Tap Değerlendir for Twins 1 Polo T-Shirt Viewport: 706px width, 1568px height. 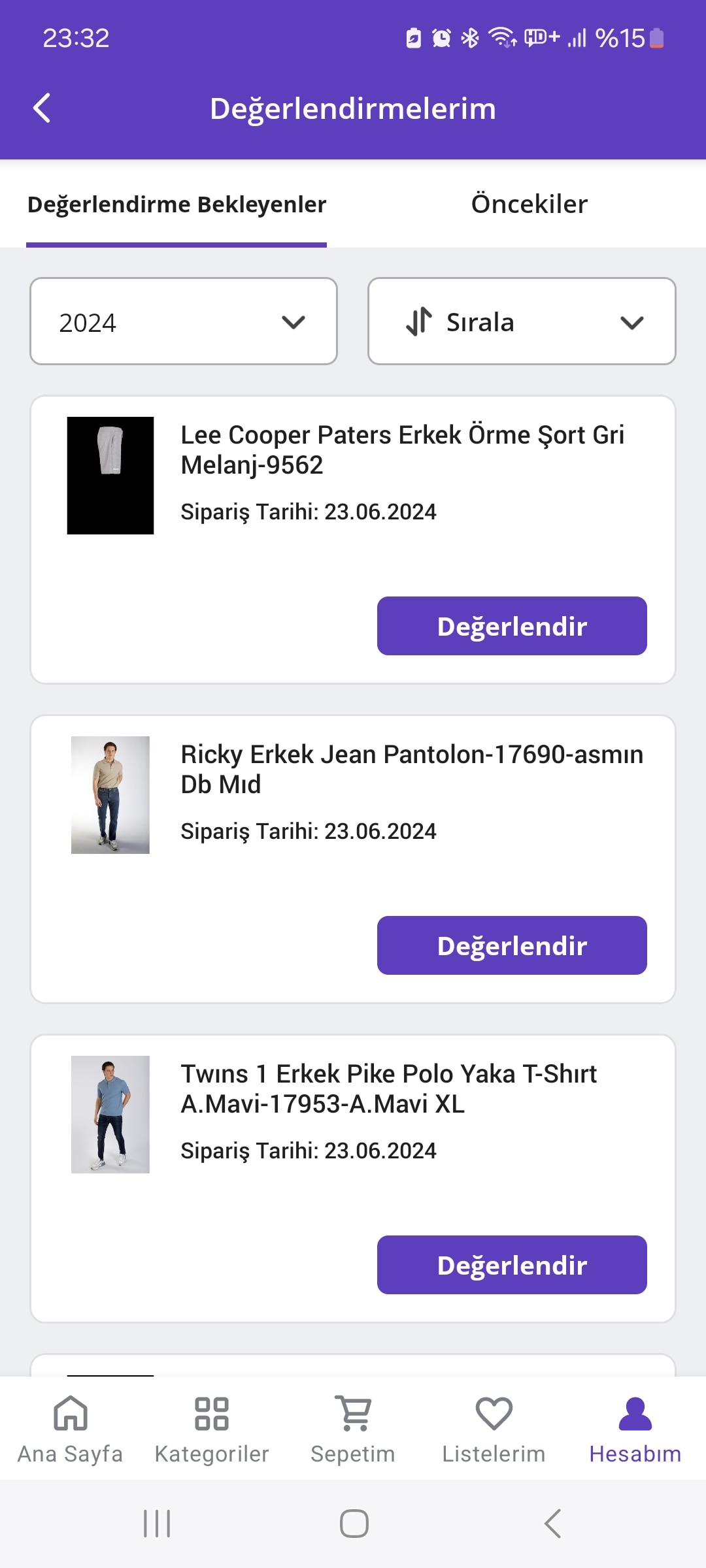pos(512,1265)
